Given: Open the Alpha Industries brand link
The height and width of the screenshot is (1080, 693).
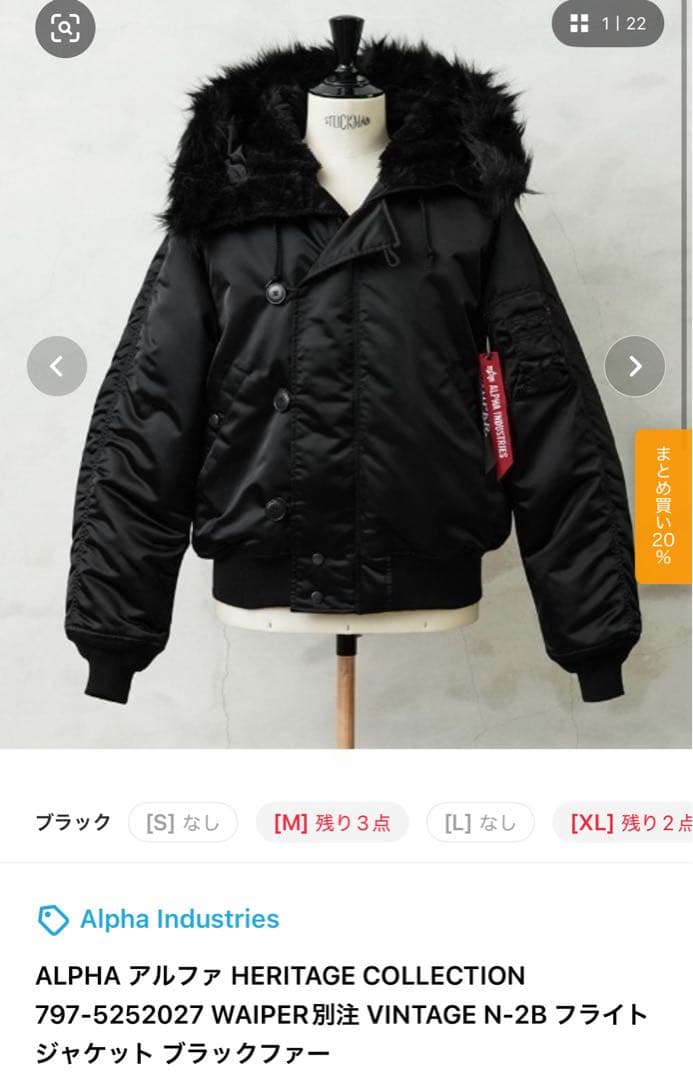Looking at the screenshot, I should click(179, 918).
